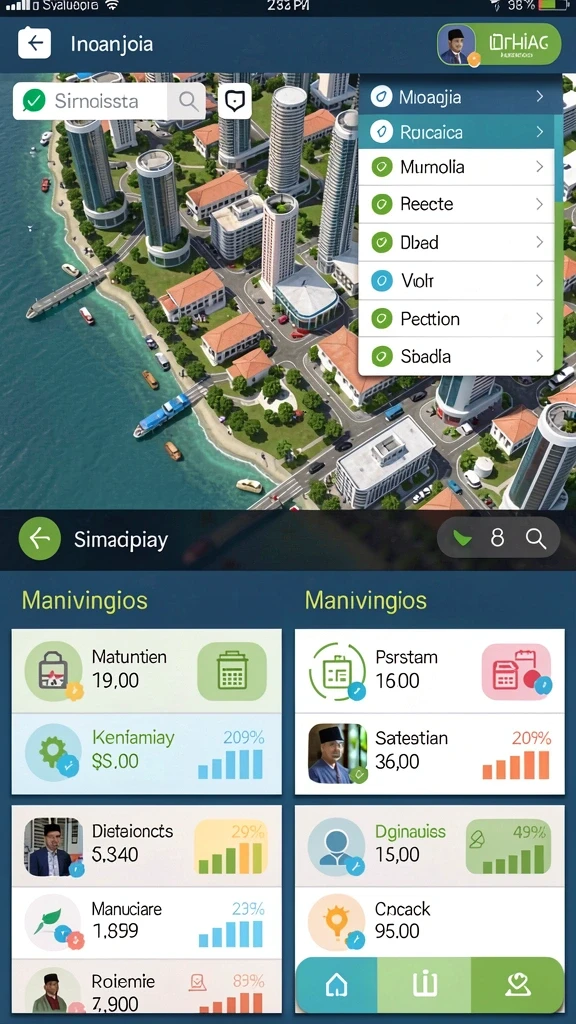Open the Dbad menu item
This screenshot has height=1024, width=576.
(456, 243)
